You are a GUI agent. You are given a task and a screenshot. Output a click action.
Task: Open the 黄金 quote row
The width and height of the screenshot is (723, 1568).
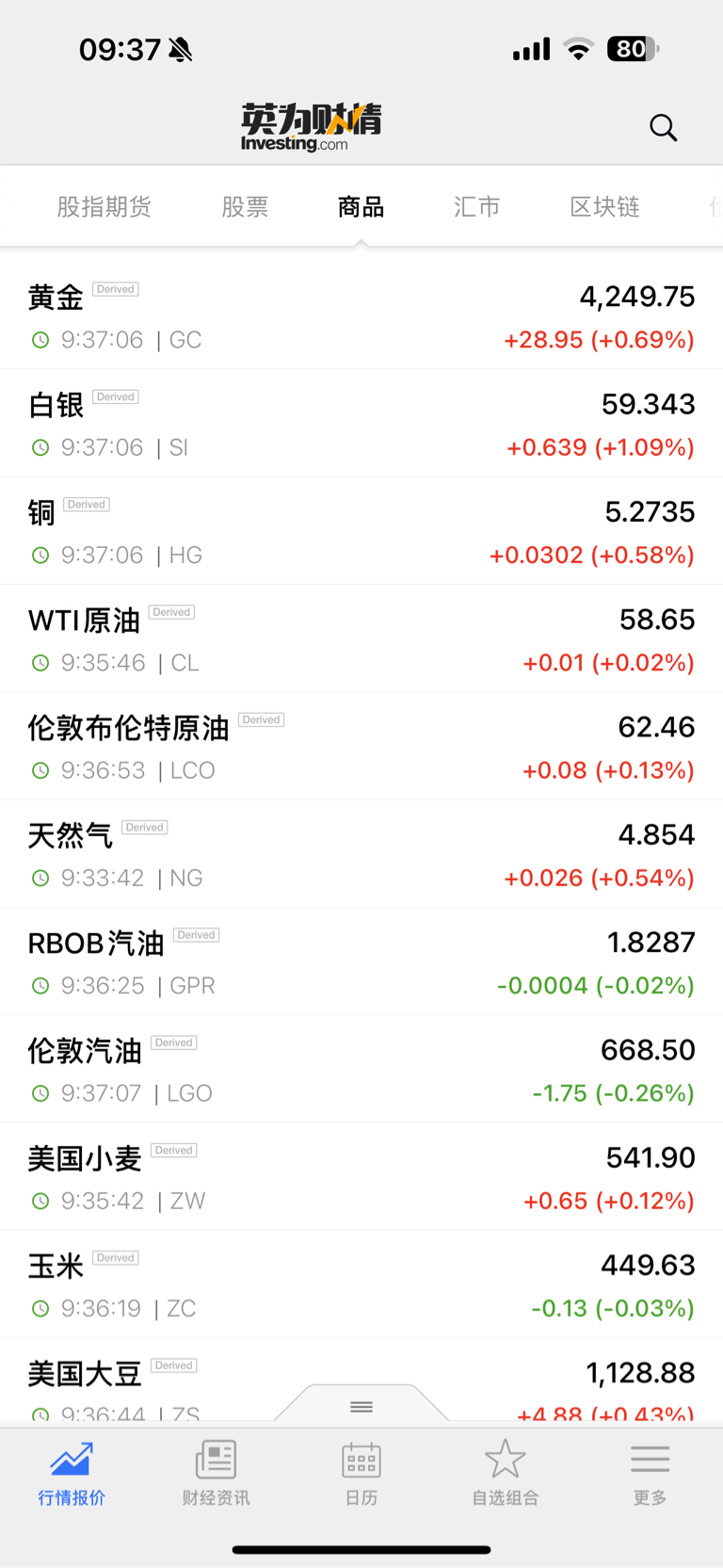tap(361, 316)
